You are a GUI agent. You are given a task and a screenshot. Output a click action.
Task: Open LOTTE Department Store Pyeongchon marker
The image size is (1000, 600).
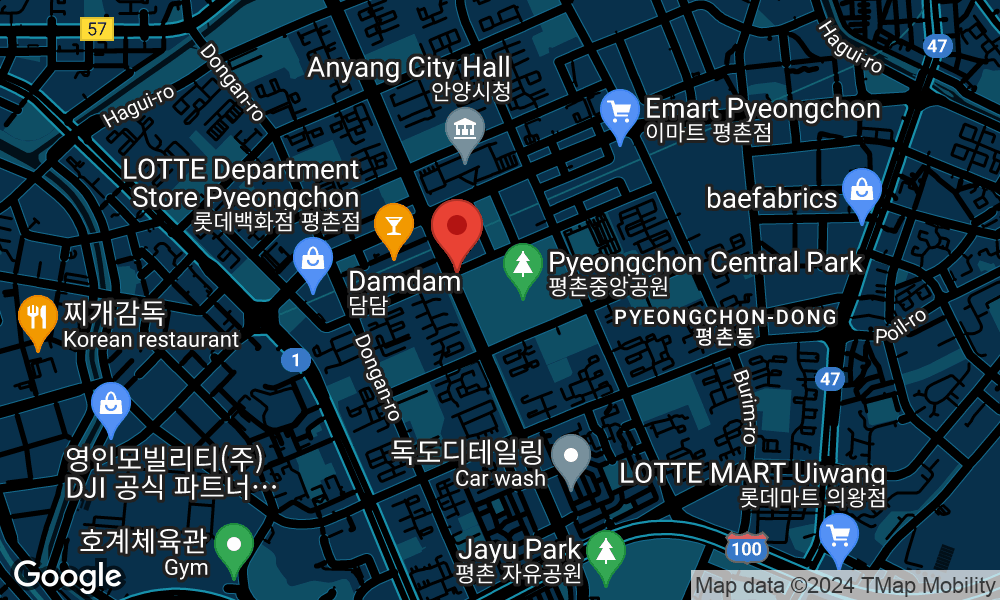click(x=314, y=259)
